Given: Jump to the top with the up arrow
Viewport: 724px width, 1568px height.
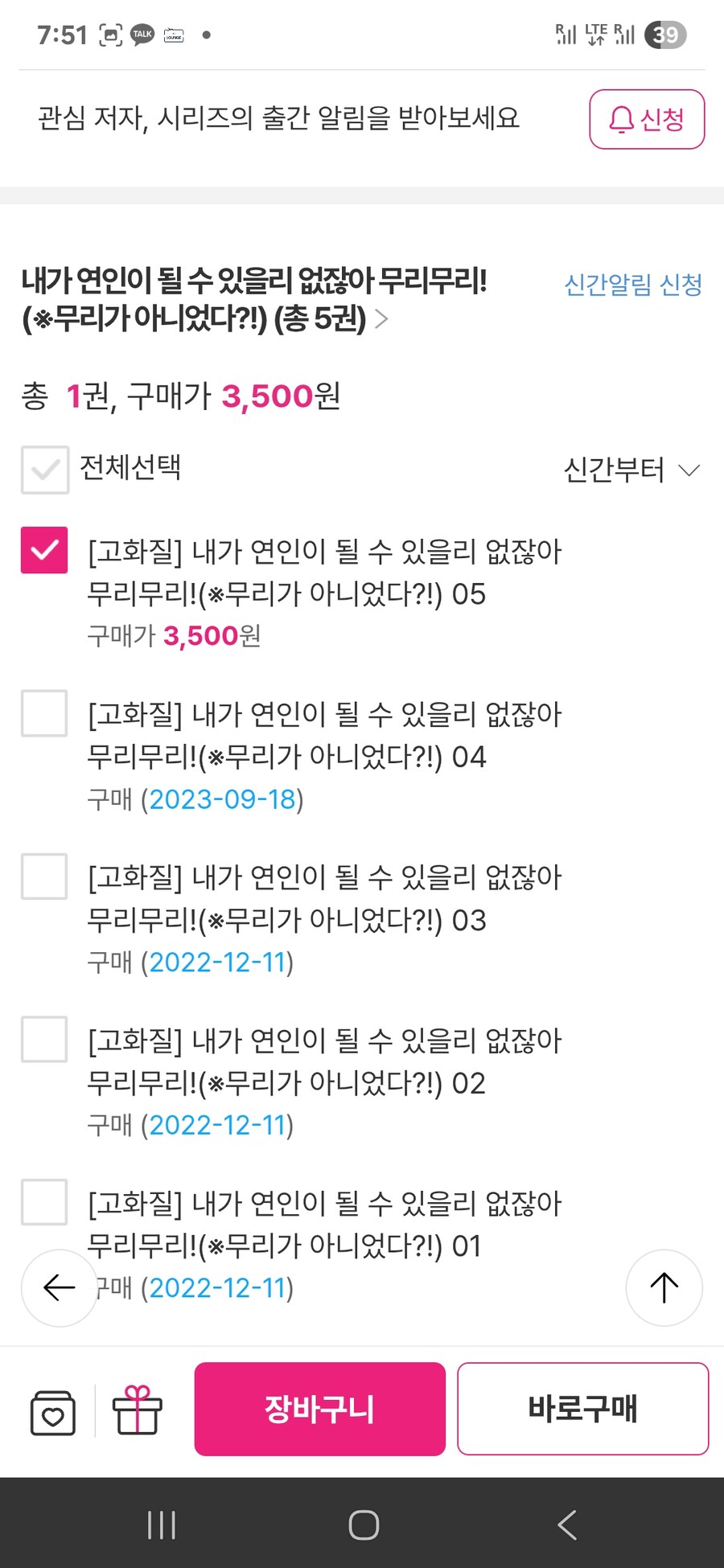Looking at the screenshot, I should (664, 1287).
